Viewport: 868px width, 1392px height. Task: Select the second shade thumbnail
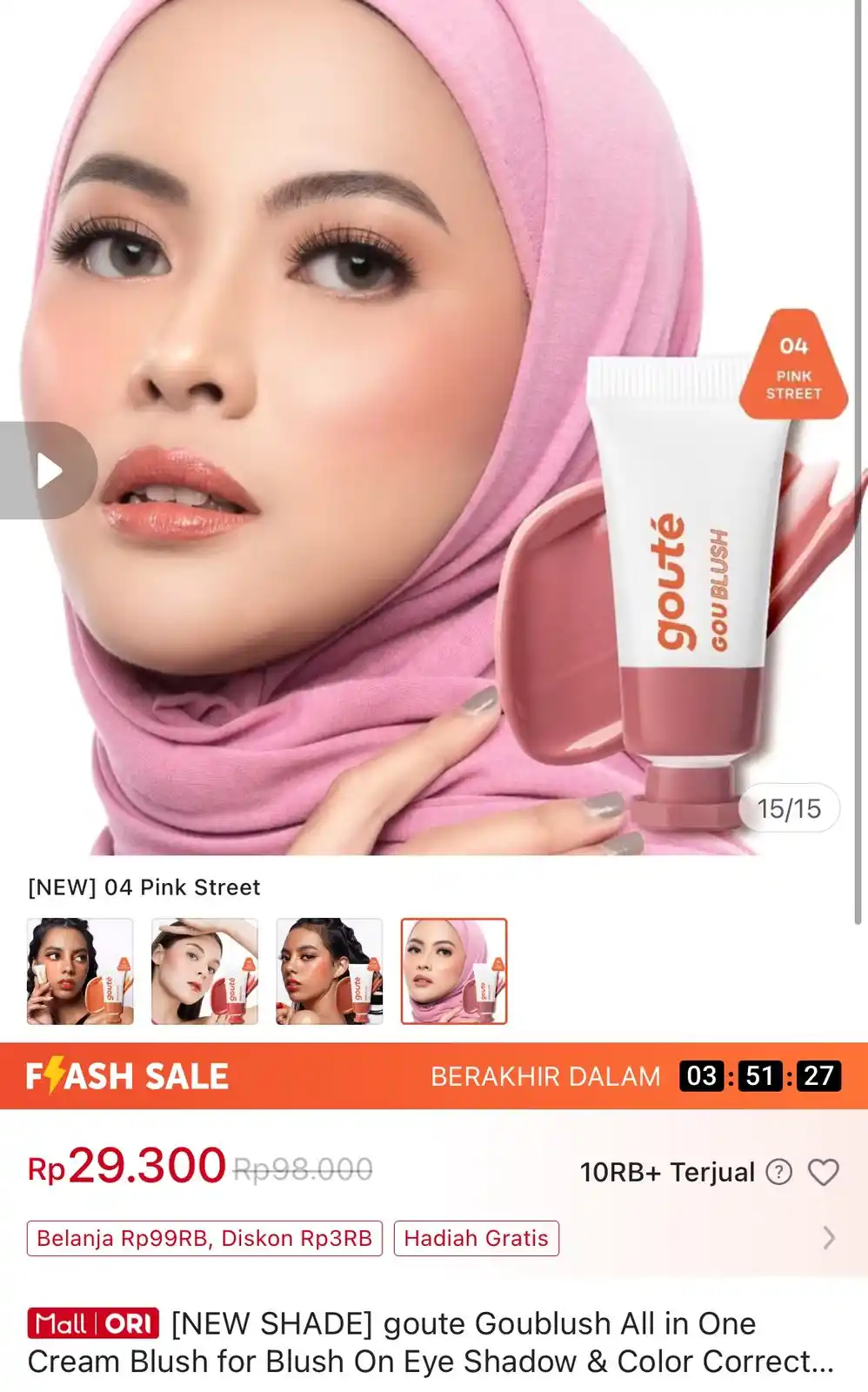(204, 971)
